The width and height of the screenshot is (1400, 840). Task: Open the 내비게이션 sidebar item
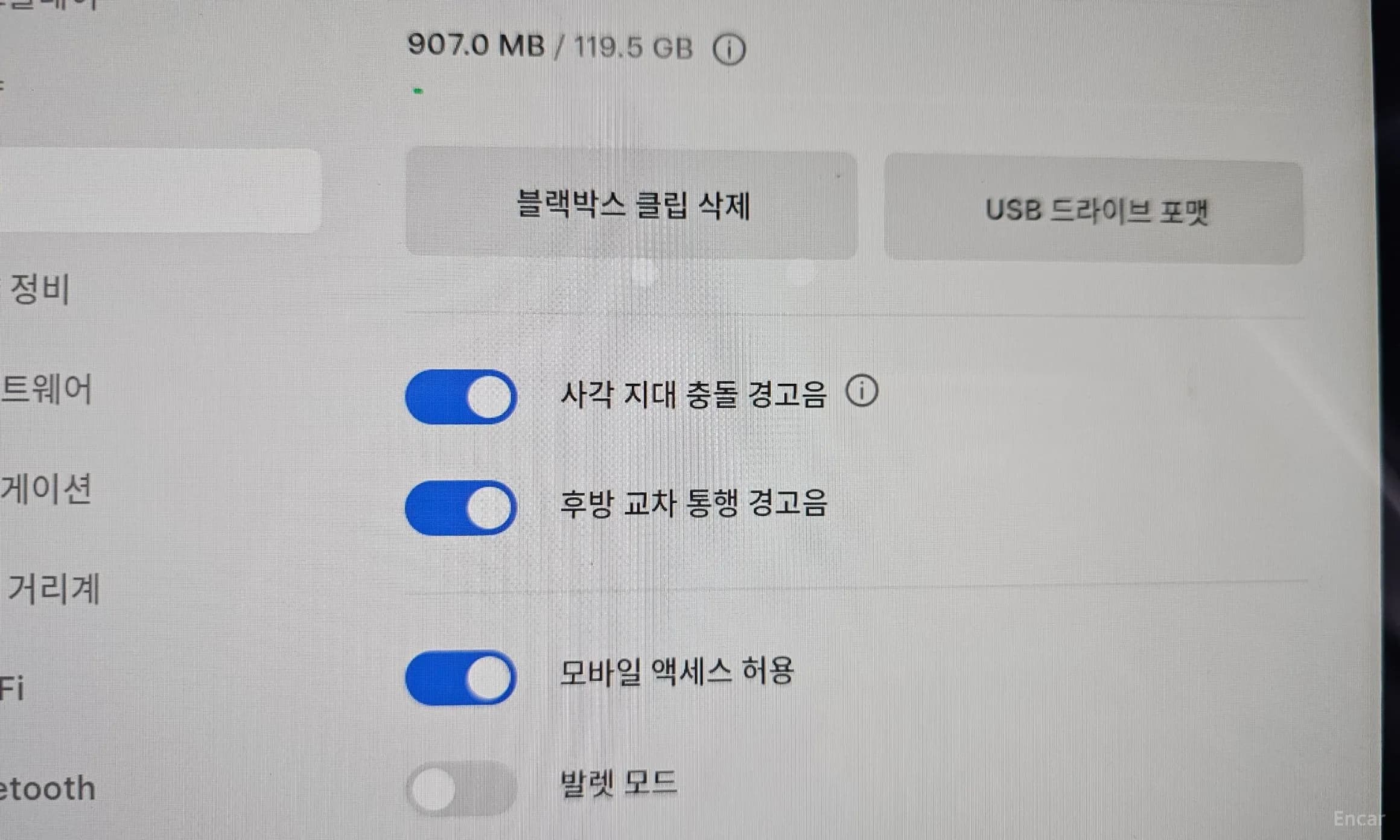point(46,488)
